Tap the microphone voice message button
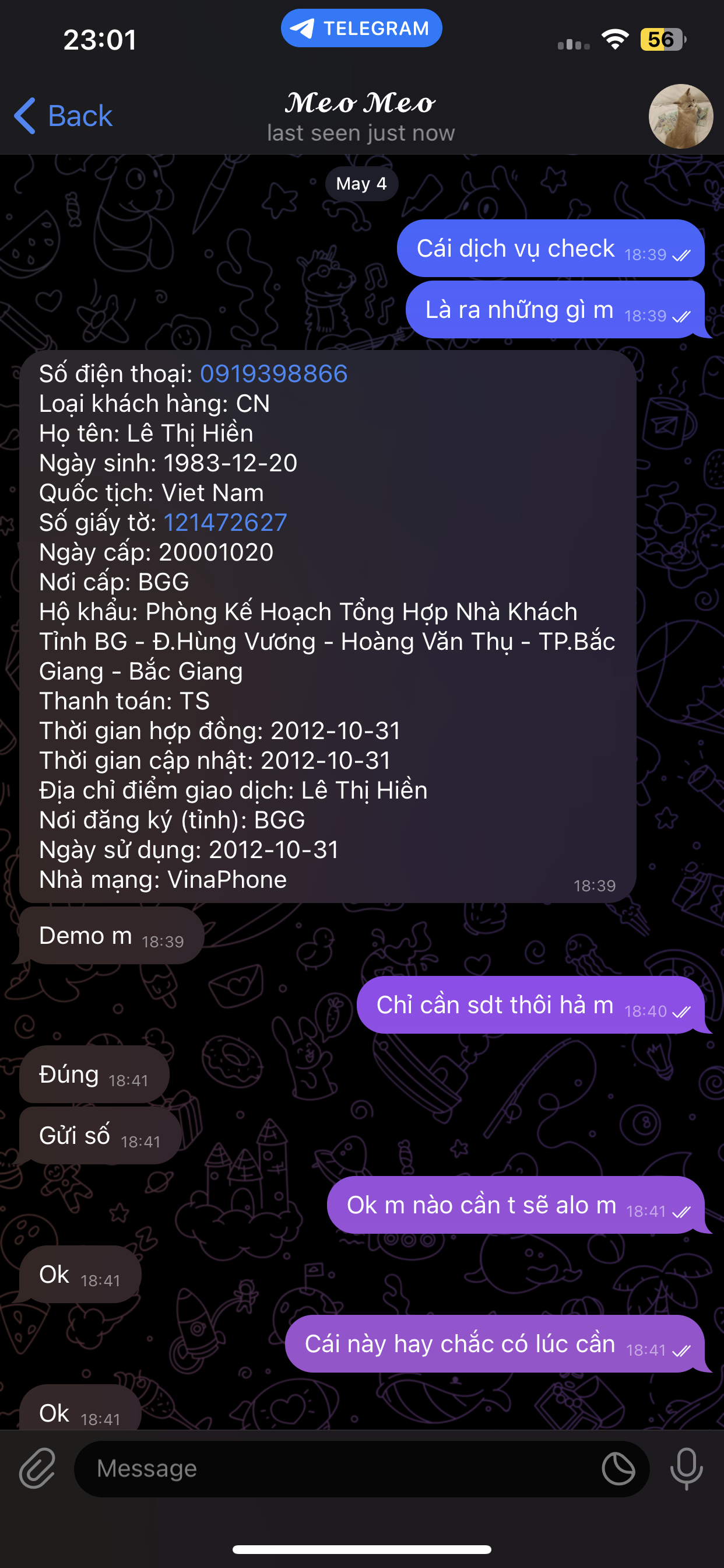This screenshot has height=1568, width=724. [686, 1468]
